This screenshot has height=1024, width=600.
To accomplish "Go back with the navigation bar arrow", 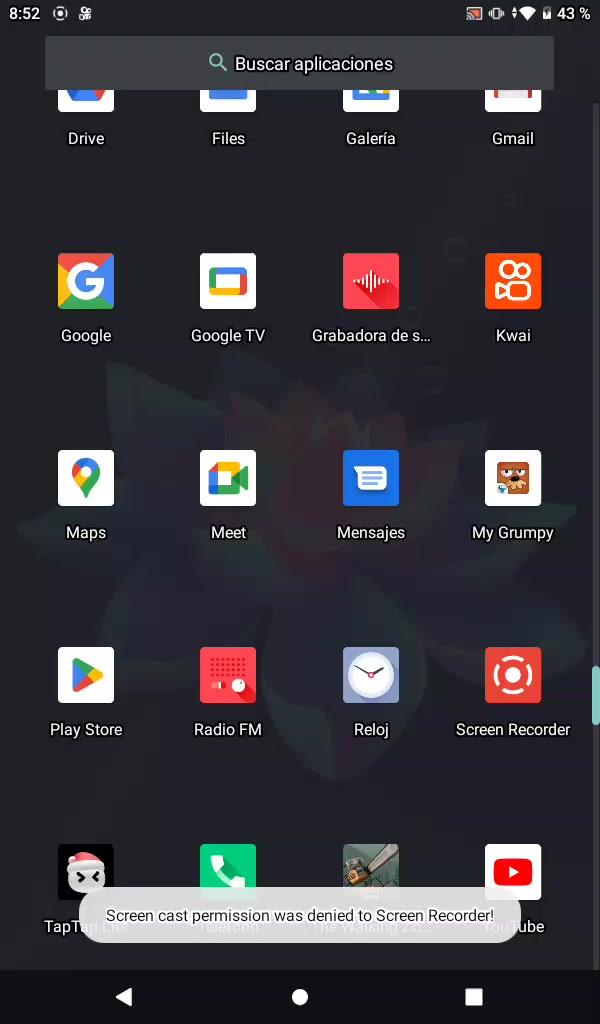I will click(124, 996).
